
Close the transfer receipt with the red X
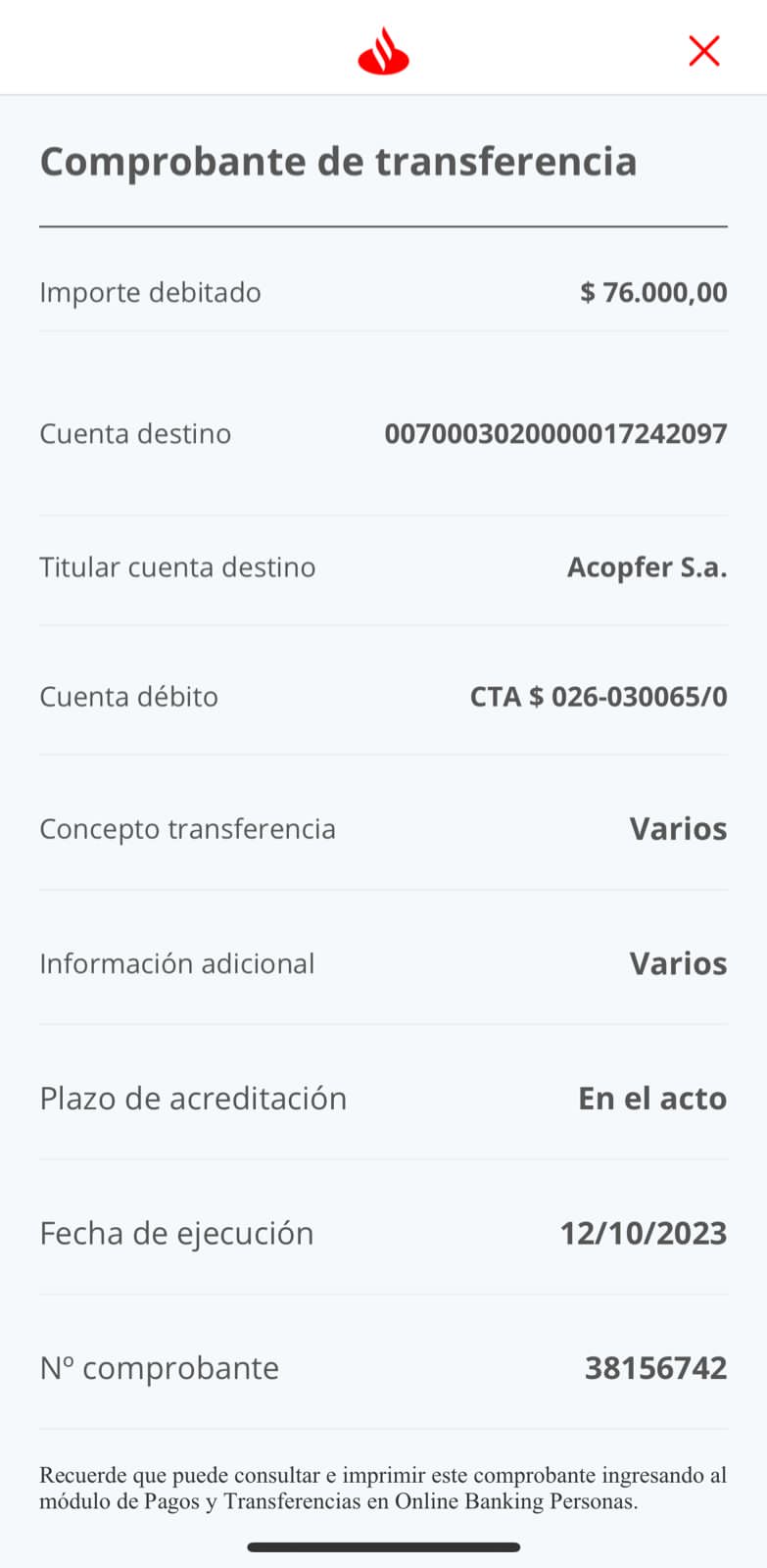coord(704,50)
